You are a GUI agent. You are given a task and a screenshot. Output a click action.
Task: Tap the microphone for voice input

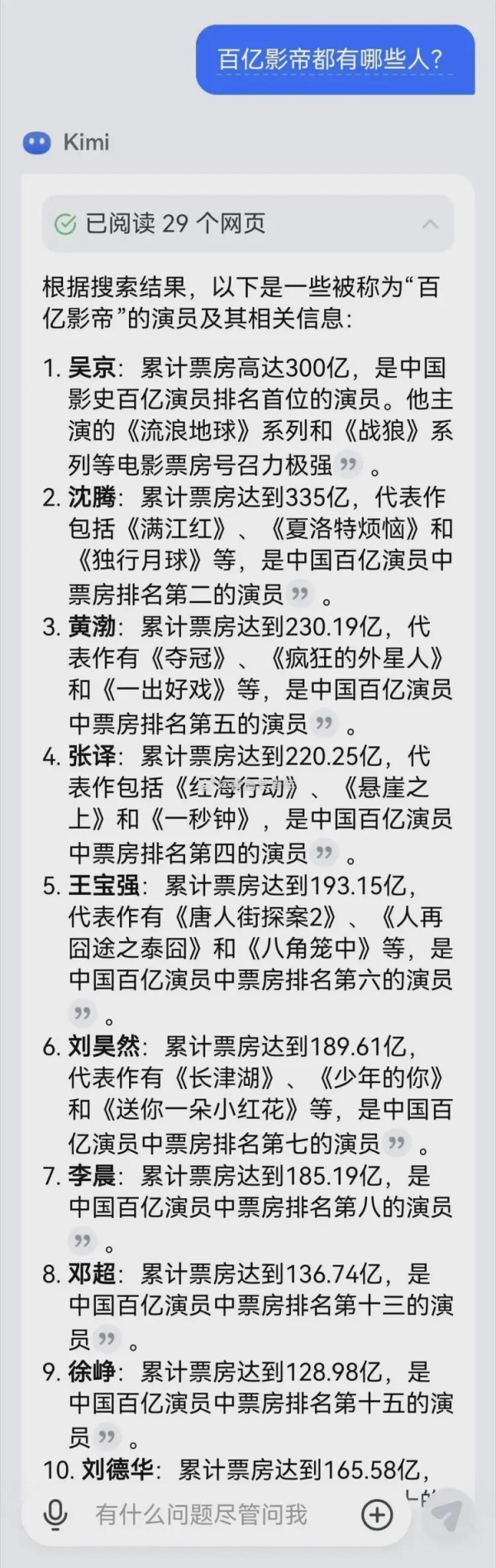(55, 1514)
